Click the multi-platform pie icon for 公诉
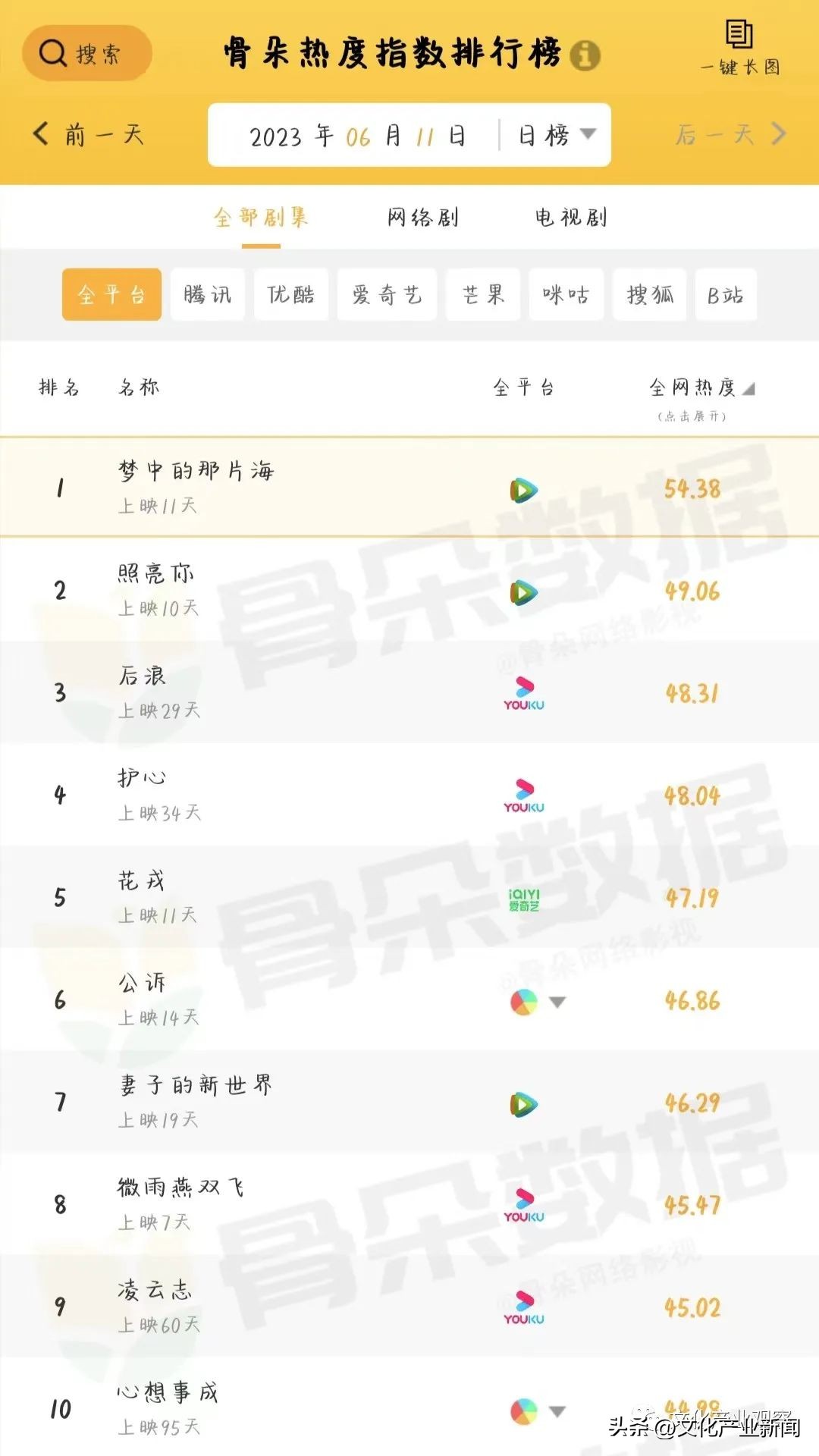 pyautogui.click(x=523, y=1000)
